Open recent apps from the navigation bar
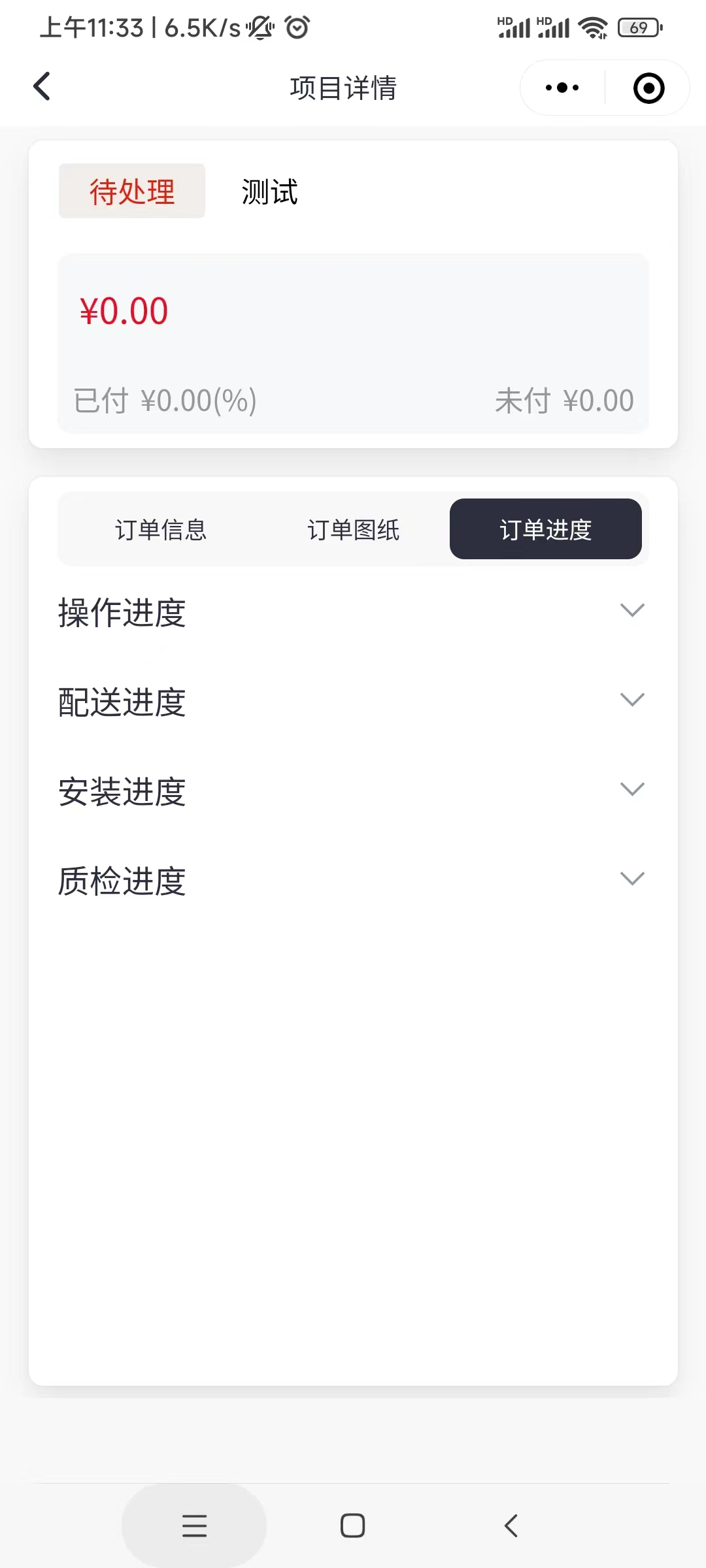706x1568 pixels. coord(194,1526)
